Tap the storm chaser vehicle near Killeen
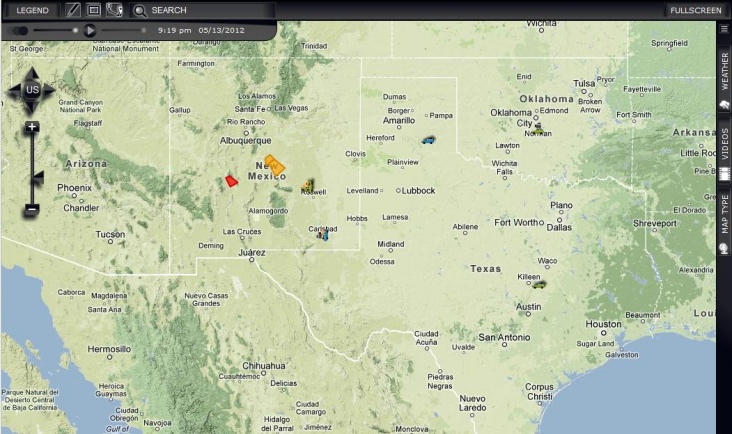The image size is (732, 434). pos(539,284)
